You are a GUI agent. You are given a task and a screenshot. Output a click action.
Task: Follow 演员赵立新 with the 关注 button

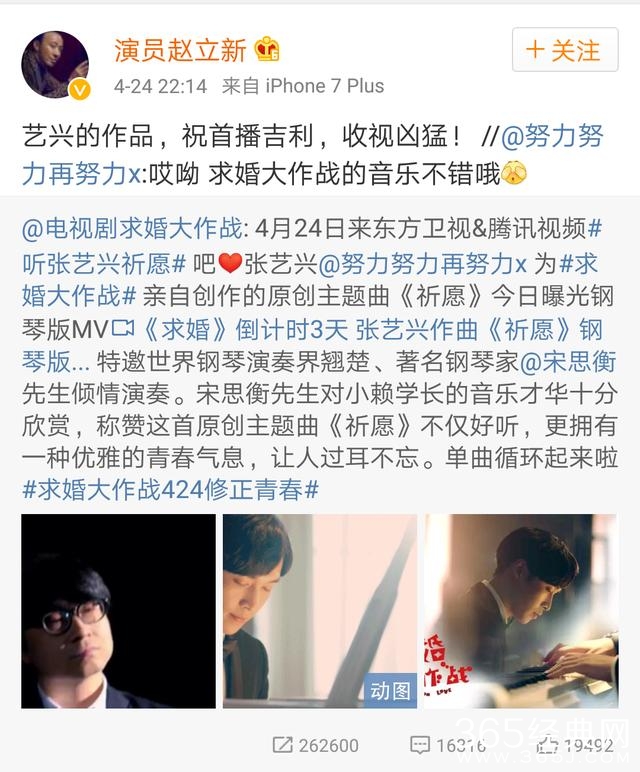(563, 49)
